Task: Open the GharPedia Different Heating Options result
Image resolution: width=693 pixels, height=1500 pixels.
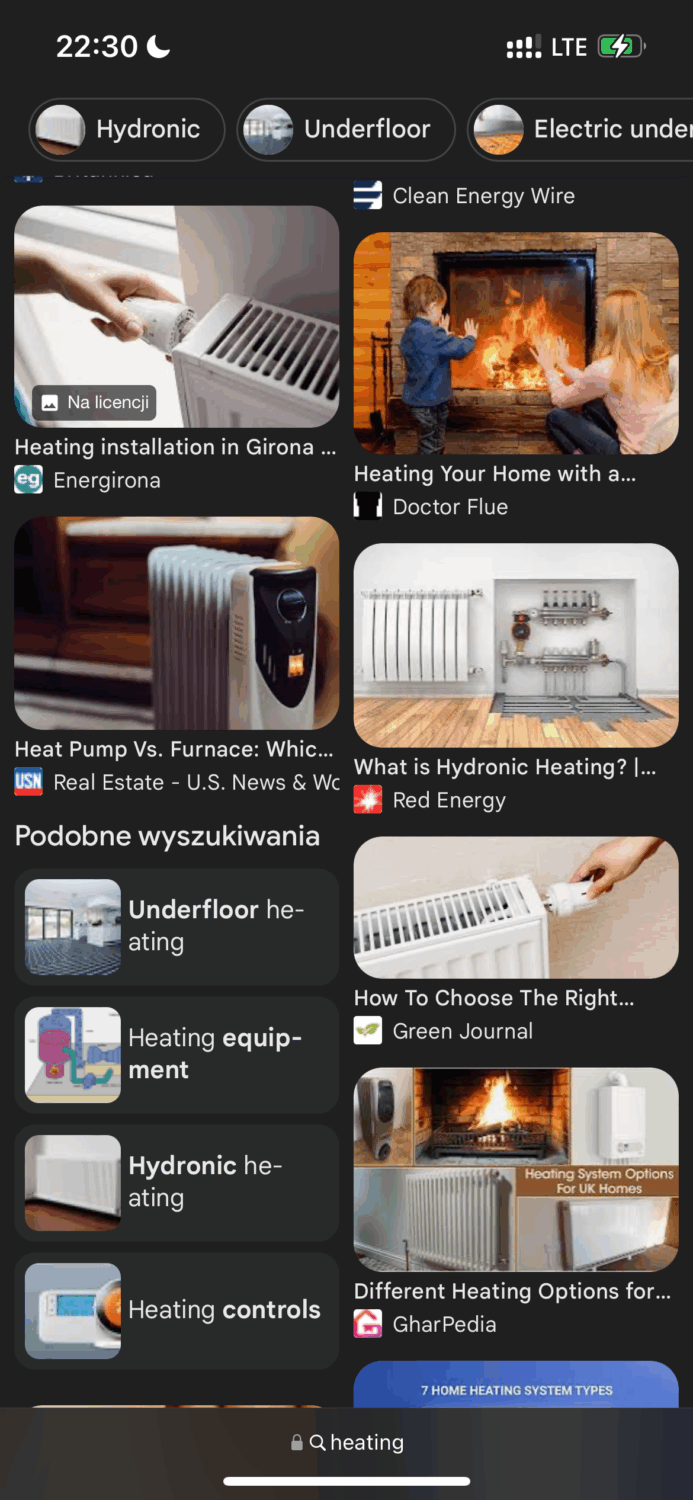Action: [x=516, y=1170]
